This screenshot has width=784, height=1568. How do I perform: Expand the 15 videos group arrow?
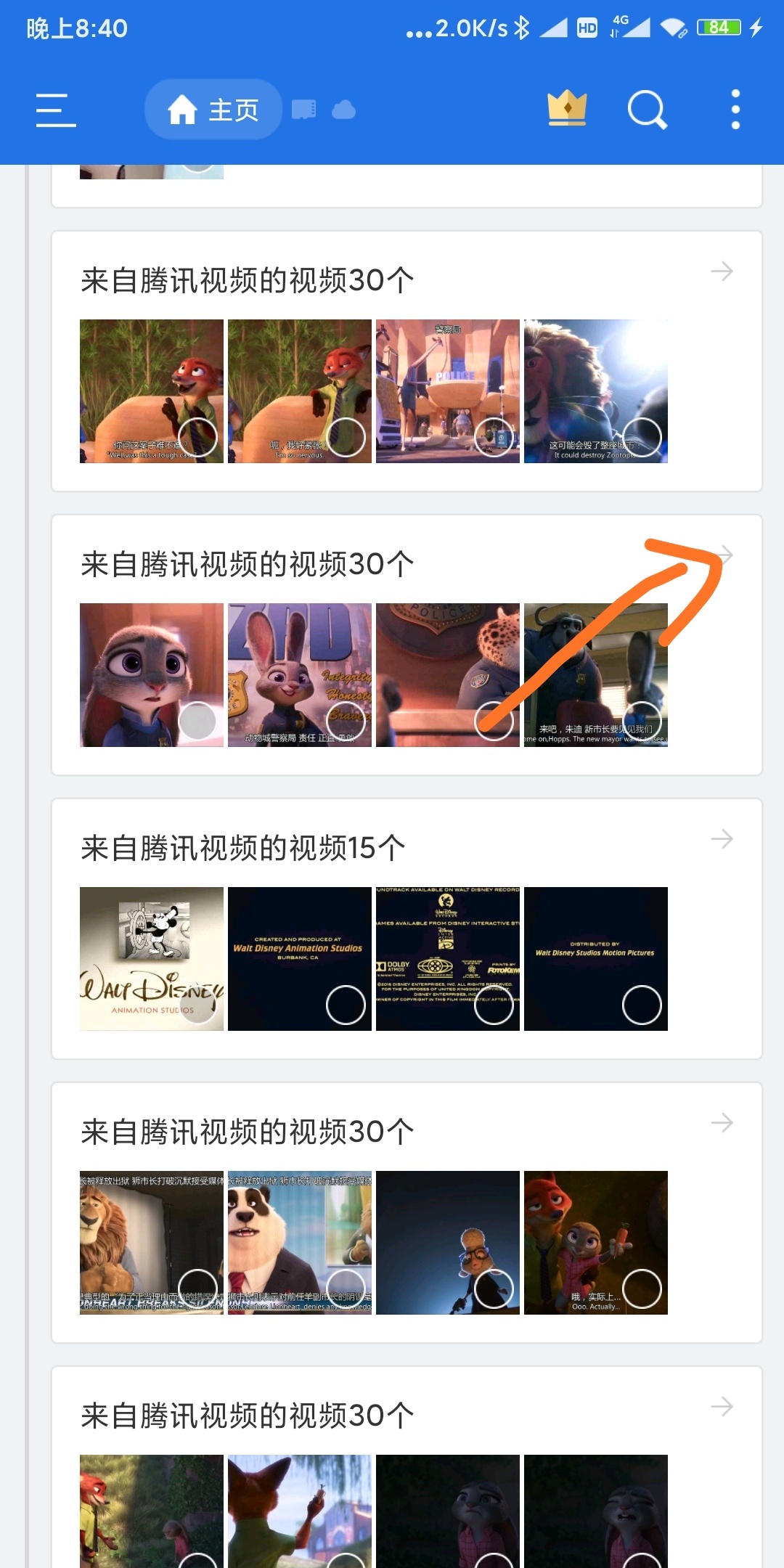[x=722, y=839]
